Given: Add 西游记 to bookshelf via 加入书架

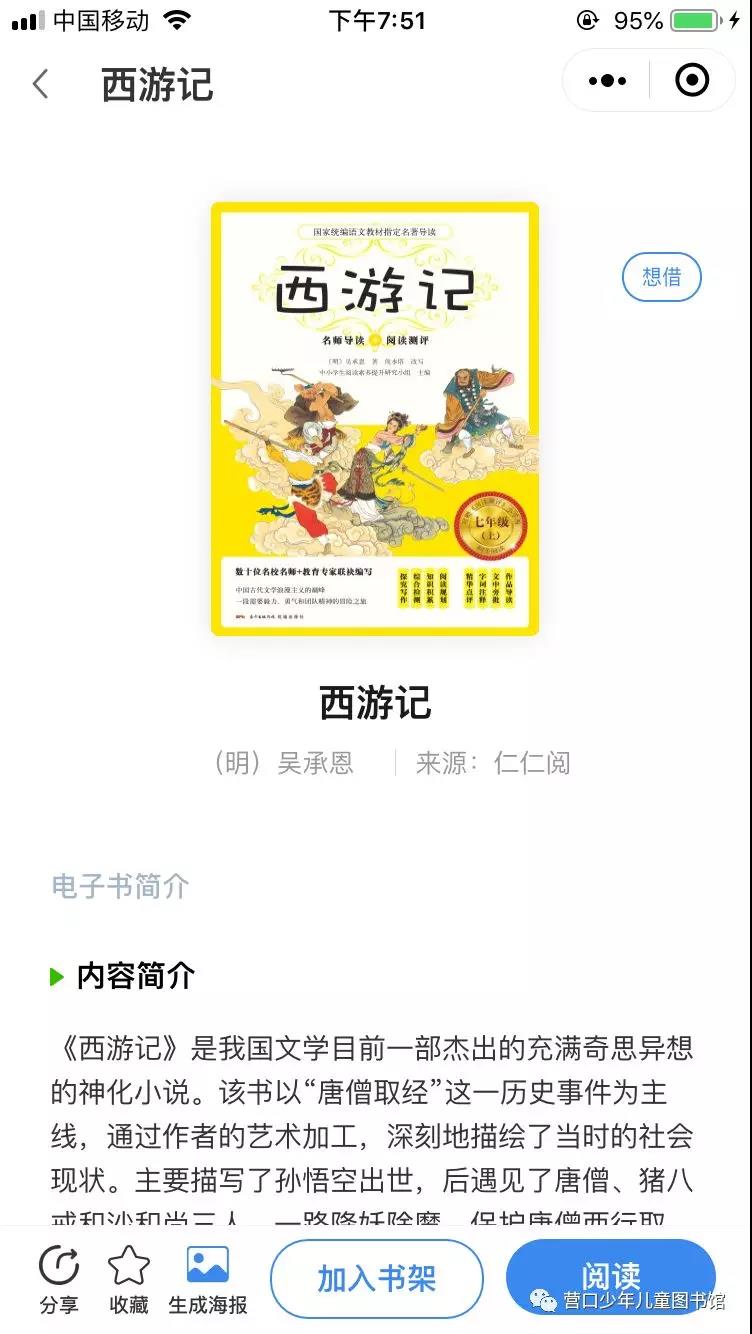Looking at the screenshot, I should point(377,1278).
